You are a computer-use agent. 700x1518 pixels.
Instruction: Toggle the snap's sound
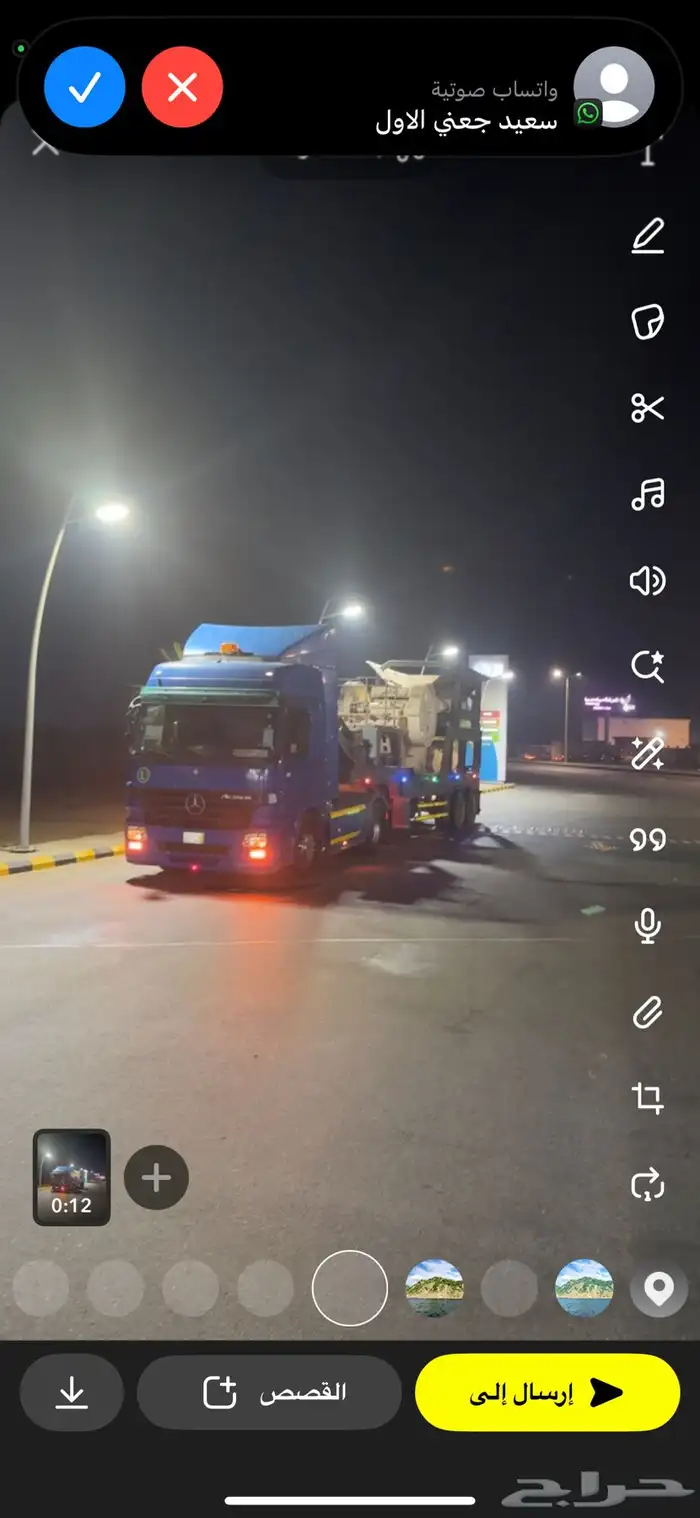coord(648,580)
